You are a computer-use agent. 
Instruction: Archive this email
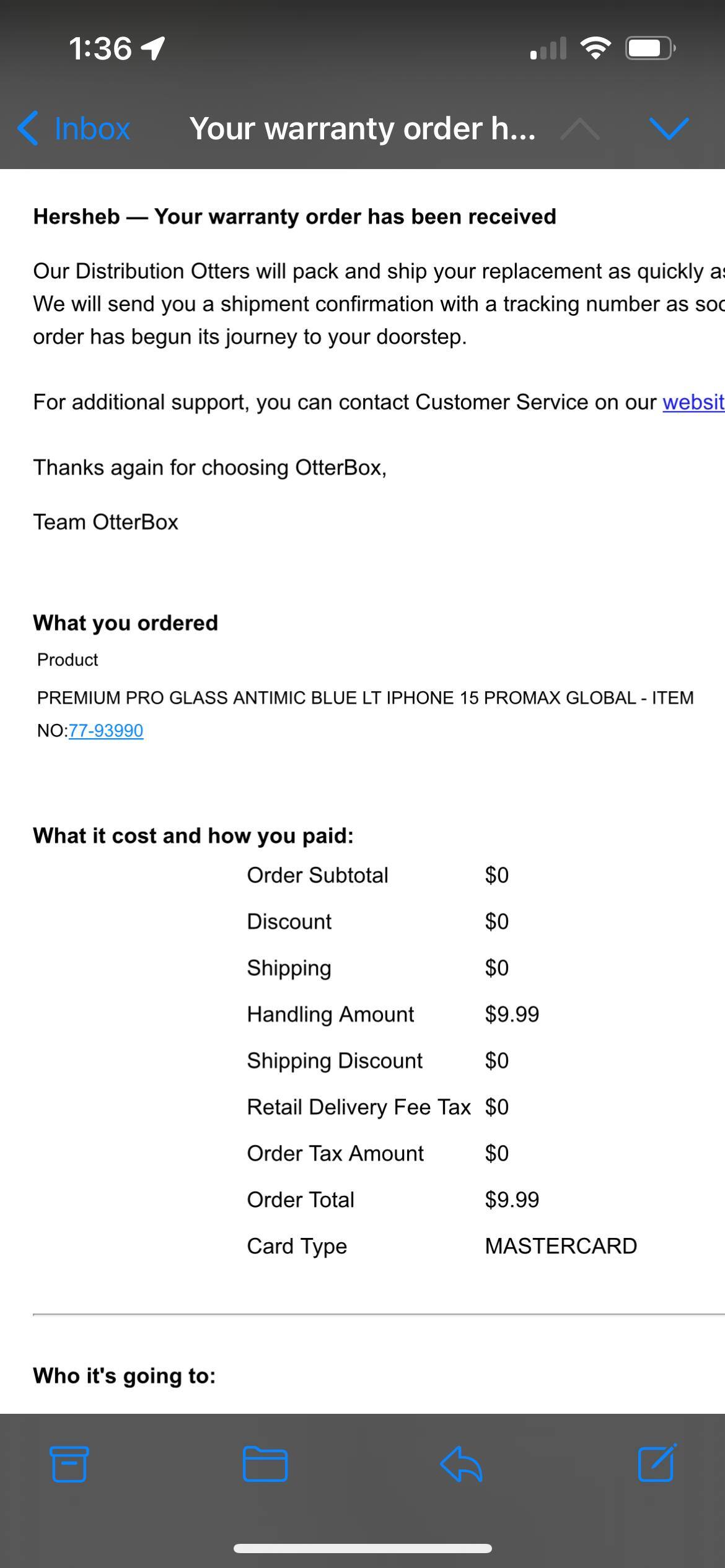click(x=69, y=1464)
